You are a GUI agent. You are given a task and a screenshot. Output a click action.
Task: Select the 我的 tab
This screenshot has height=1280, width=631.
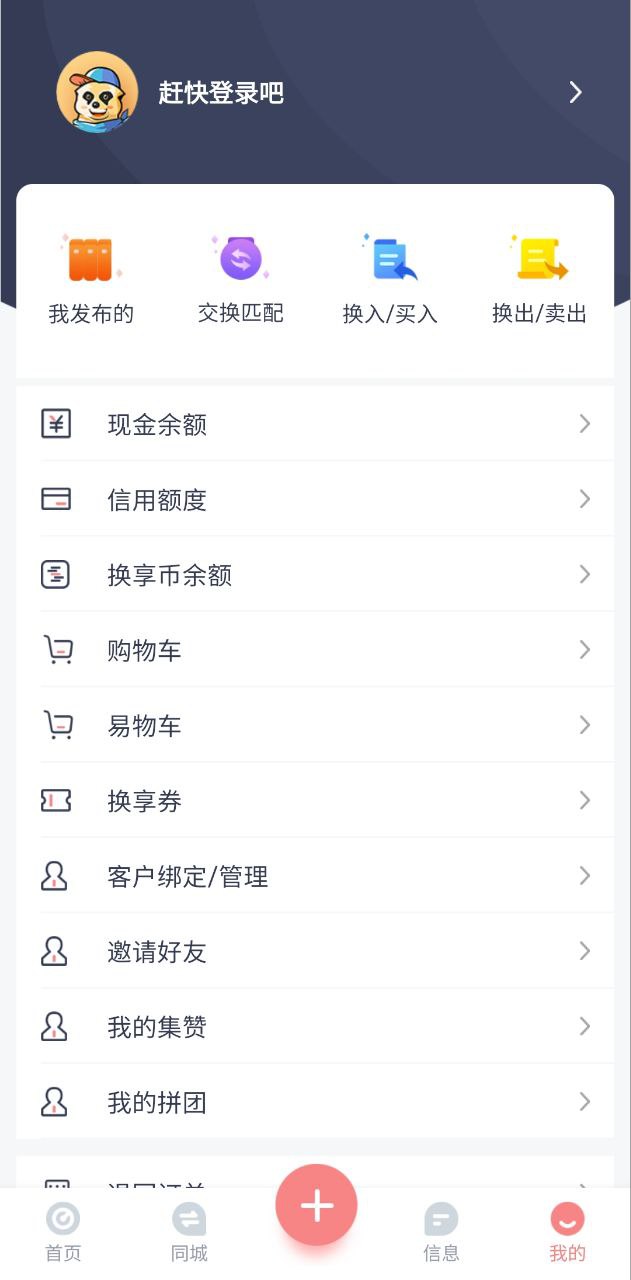[x=567, y=1232]
